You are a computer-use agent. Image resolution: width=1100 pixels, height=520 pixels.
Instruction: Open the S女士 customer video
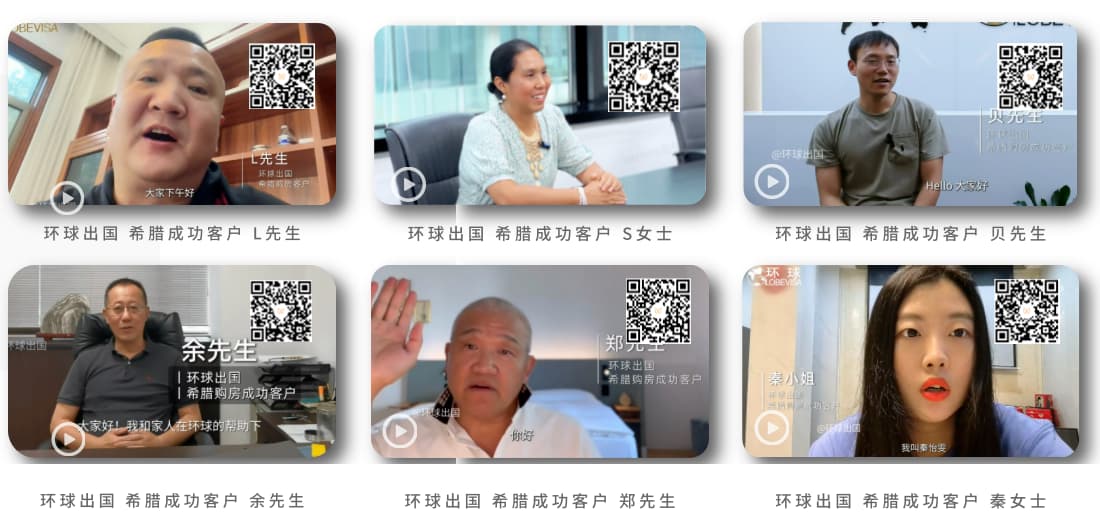point(408,184)
